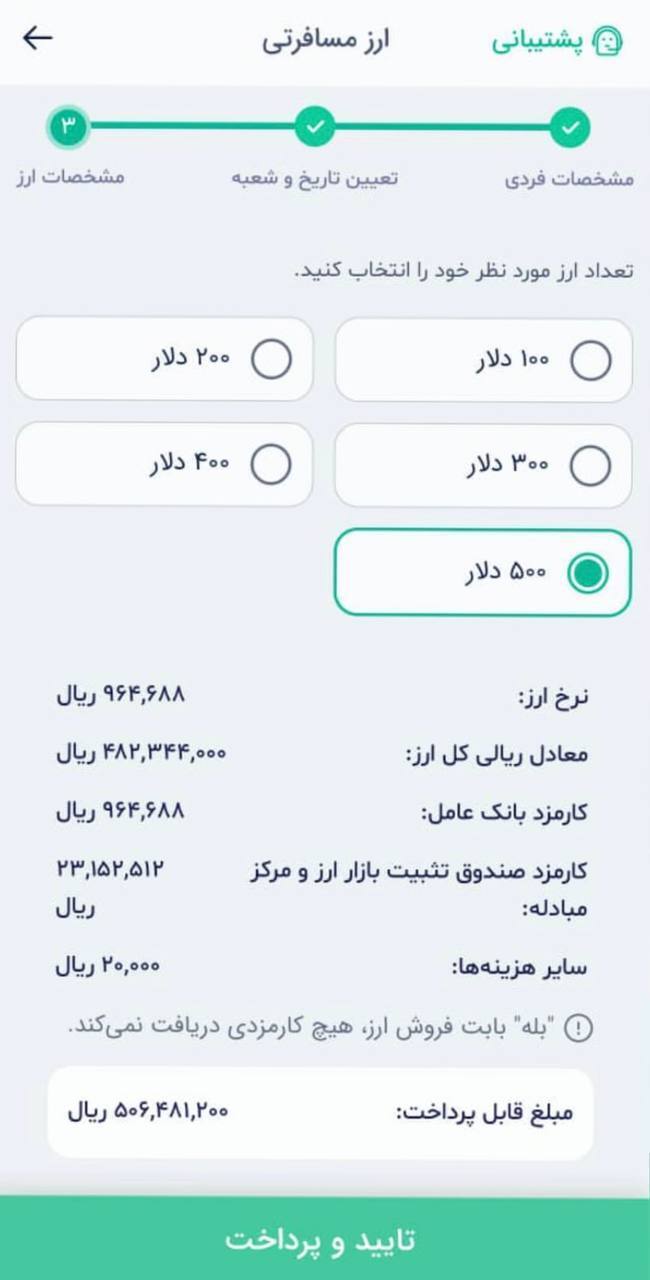Tap the selected ۵۰۰ دلار option
Viewport: 650px width, 1280px height.
[x=483, y=573]
